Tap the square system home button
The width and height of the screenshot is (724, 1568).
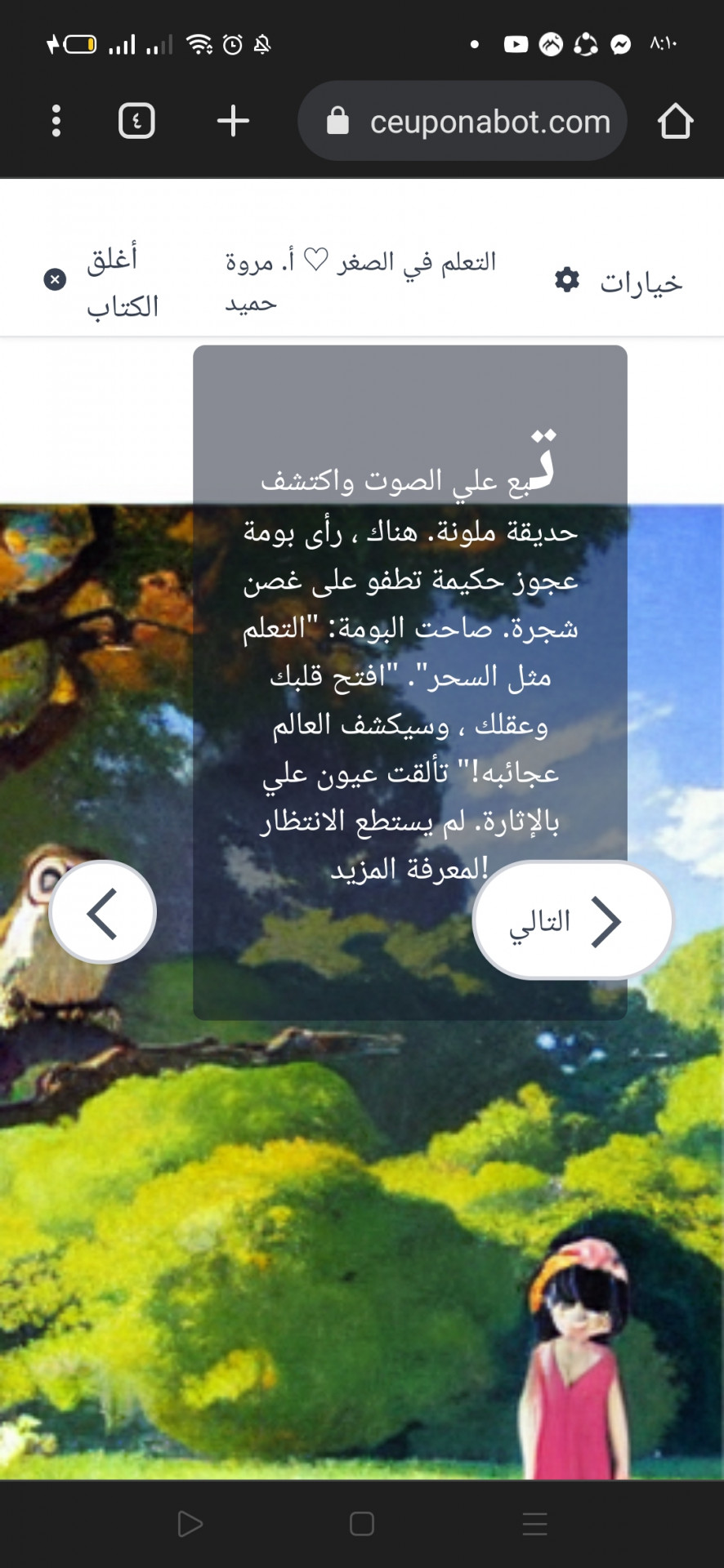(361, 1524)
